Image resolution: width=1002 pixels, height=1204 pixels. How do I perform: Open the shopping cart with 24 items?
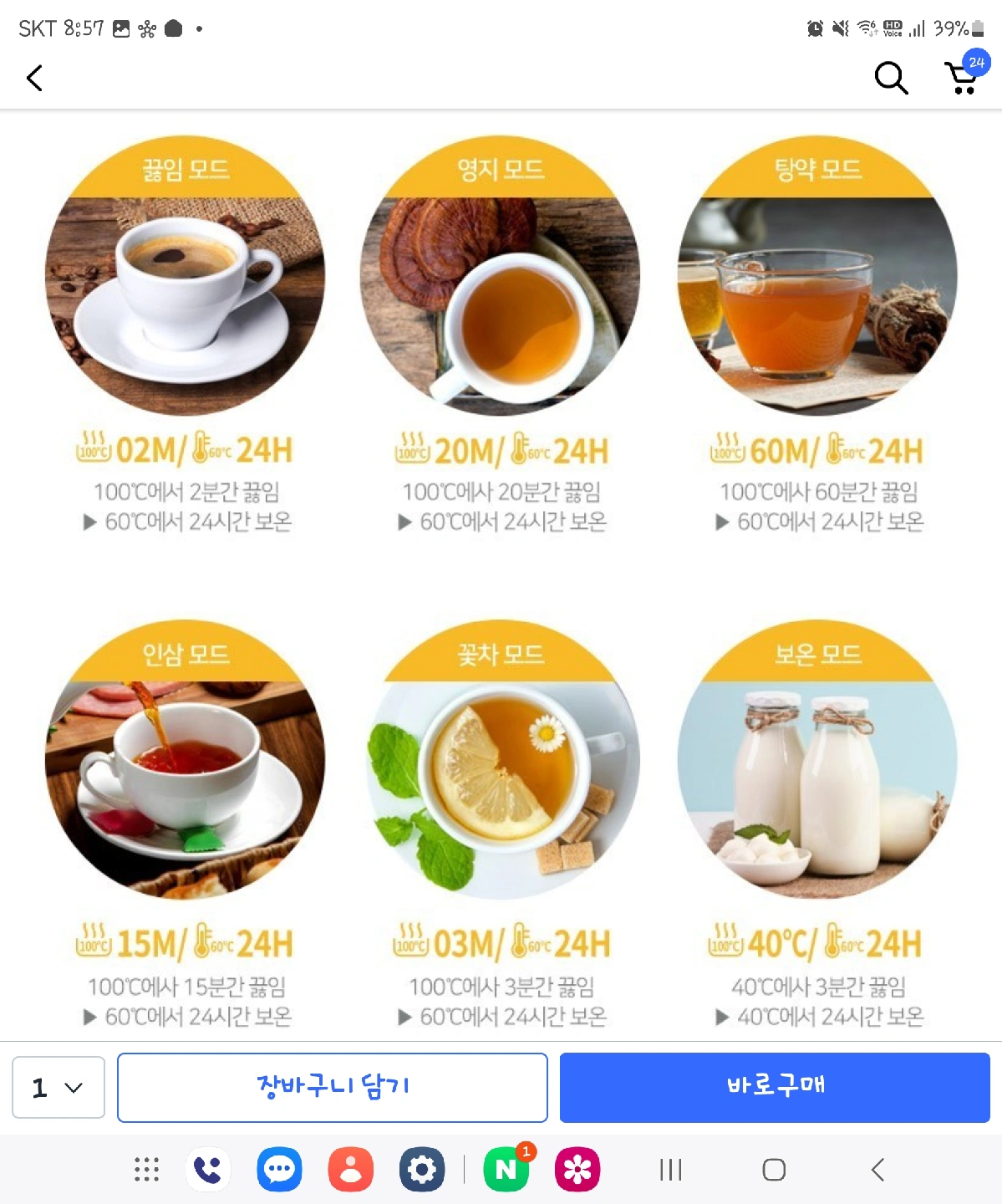click(964, 77)
